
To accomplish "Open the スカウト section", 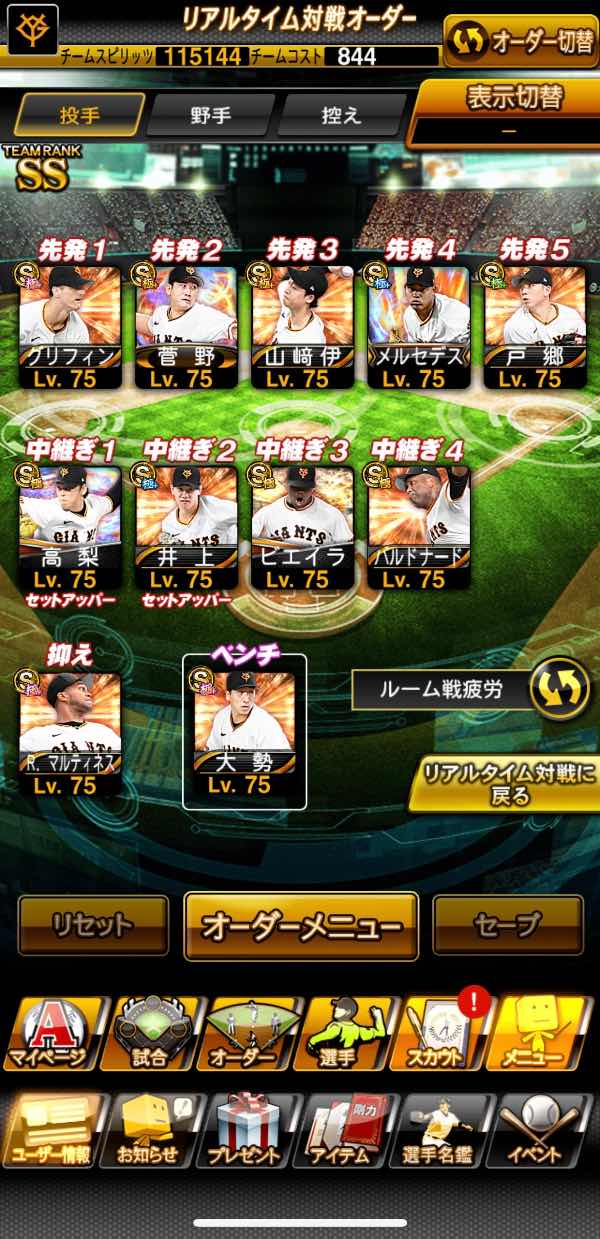I will click(x=436, y=1033).
